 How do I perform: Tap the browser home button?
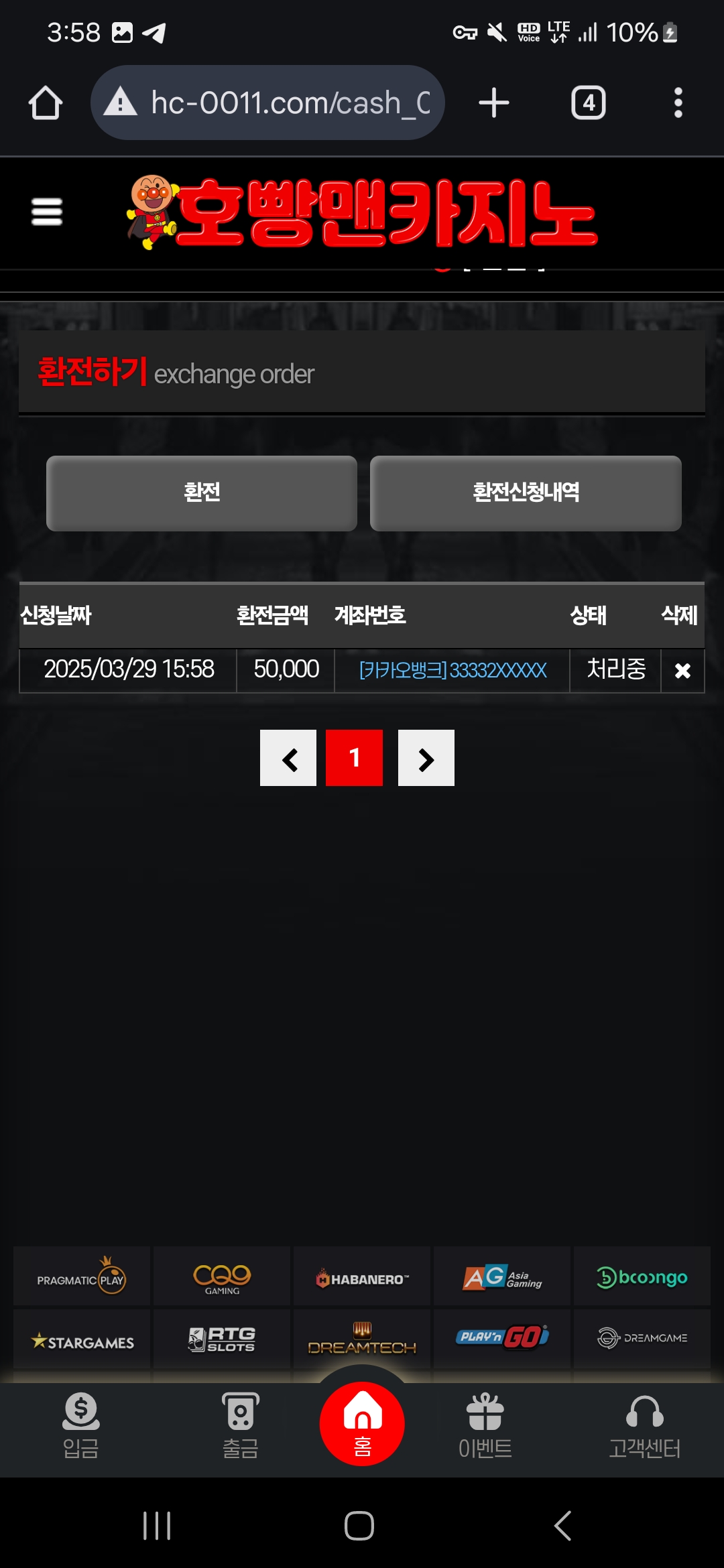click(x=46, y=103)
